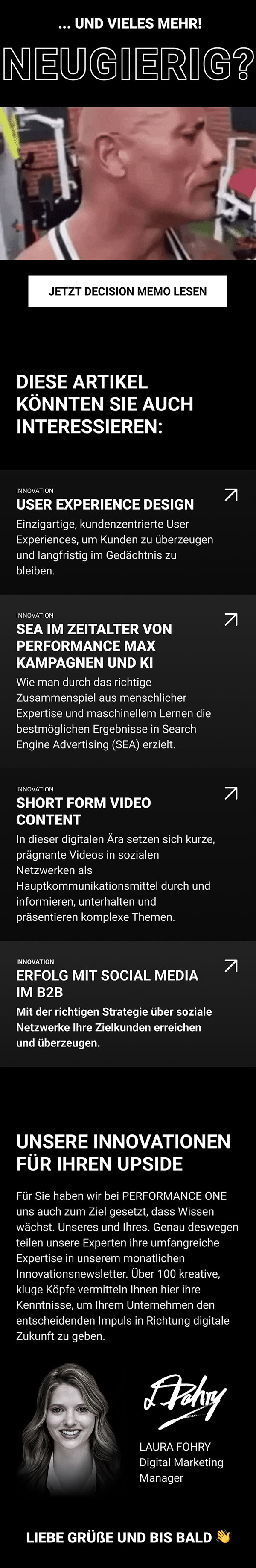The width and height of the screenshot is (256, 1568).
Task: Open the Erfolg mit Social Media im B2B article
Action: pyautogui.click(x=107, y=983)
